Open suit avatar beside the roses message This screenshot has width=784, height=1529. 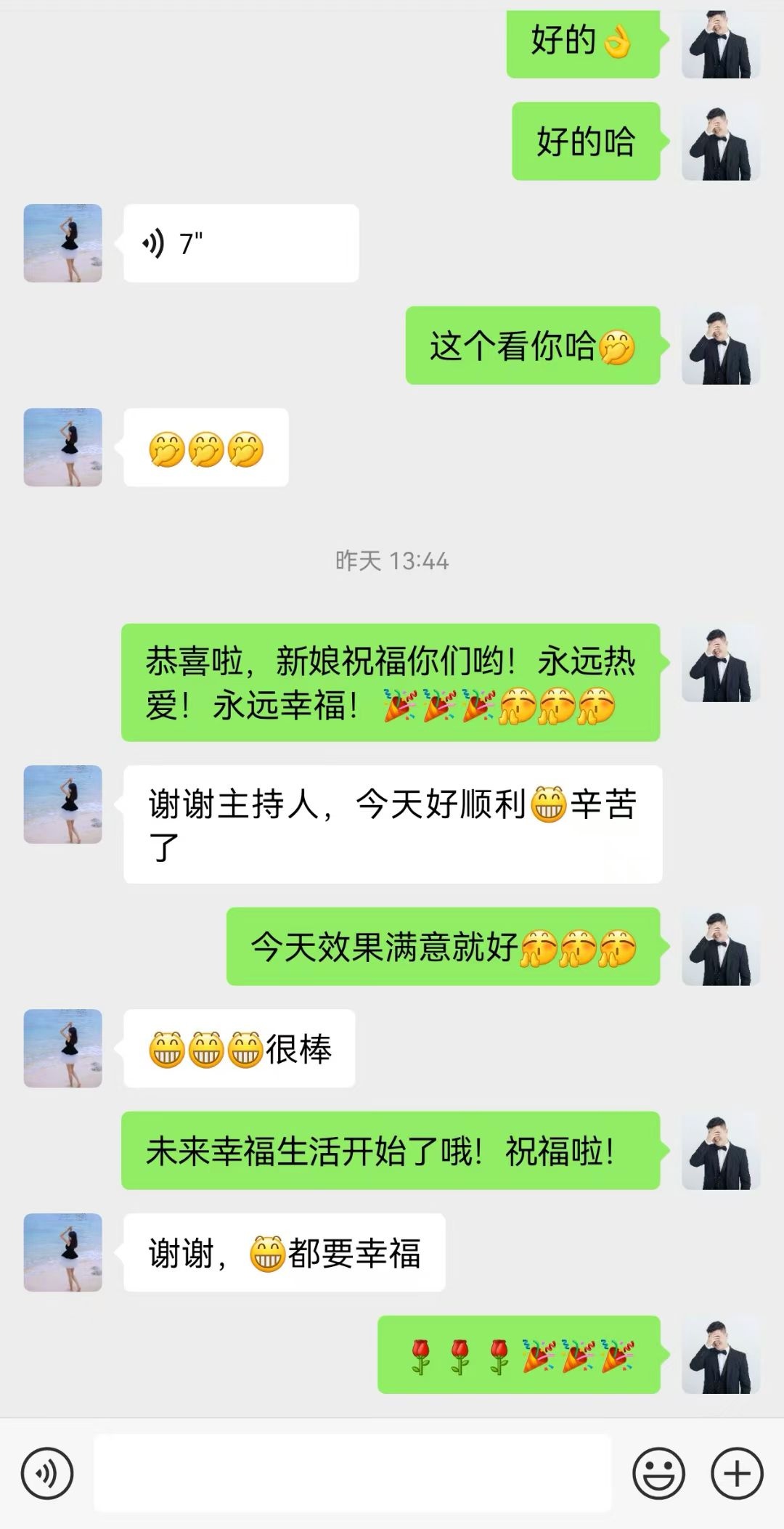click(721, 1355)
